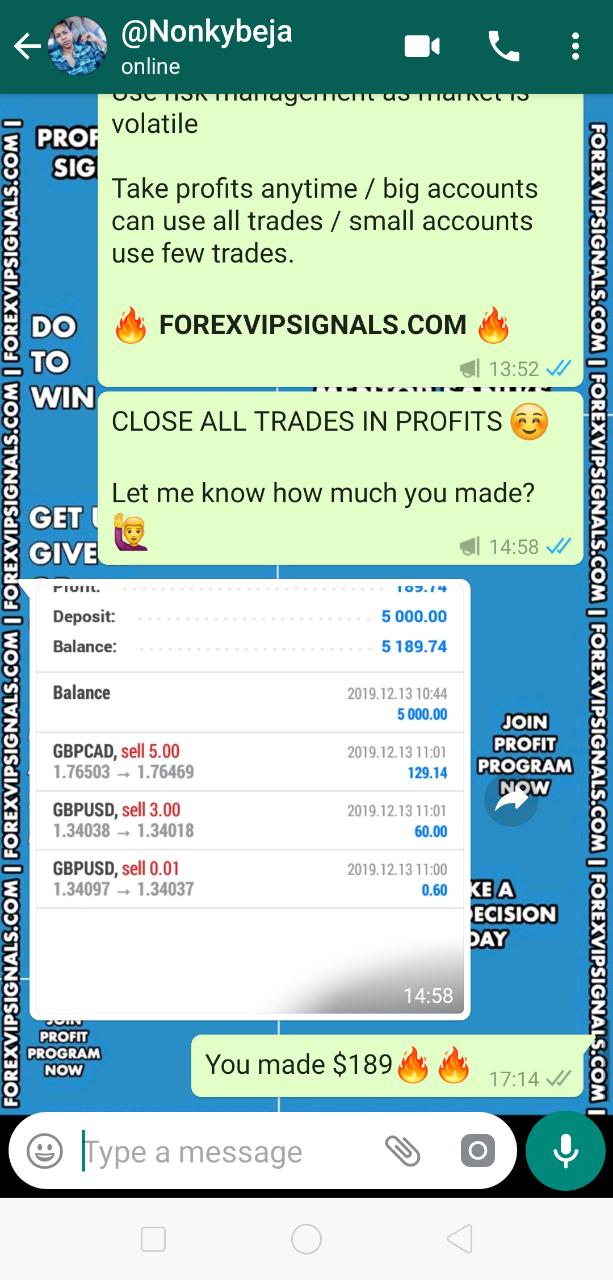The image size is (613, 1280).
Task: Attach a file with the paperclip
Action: 403,1151
